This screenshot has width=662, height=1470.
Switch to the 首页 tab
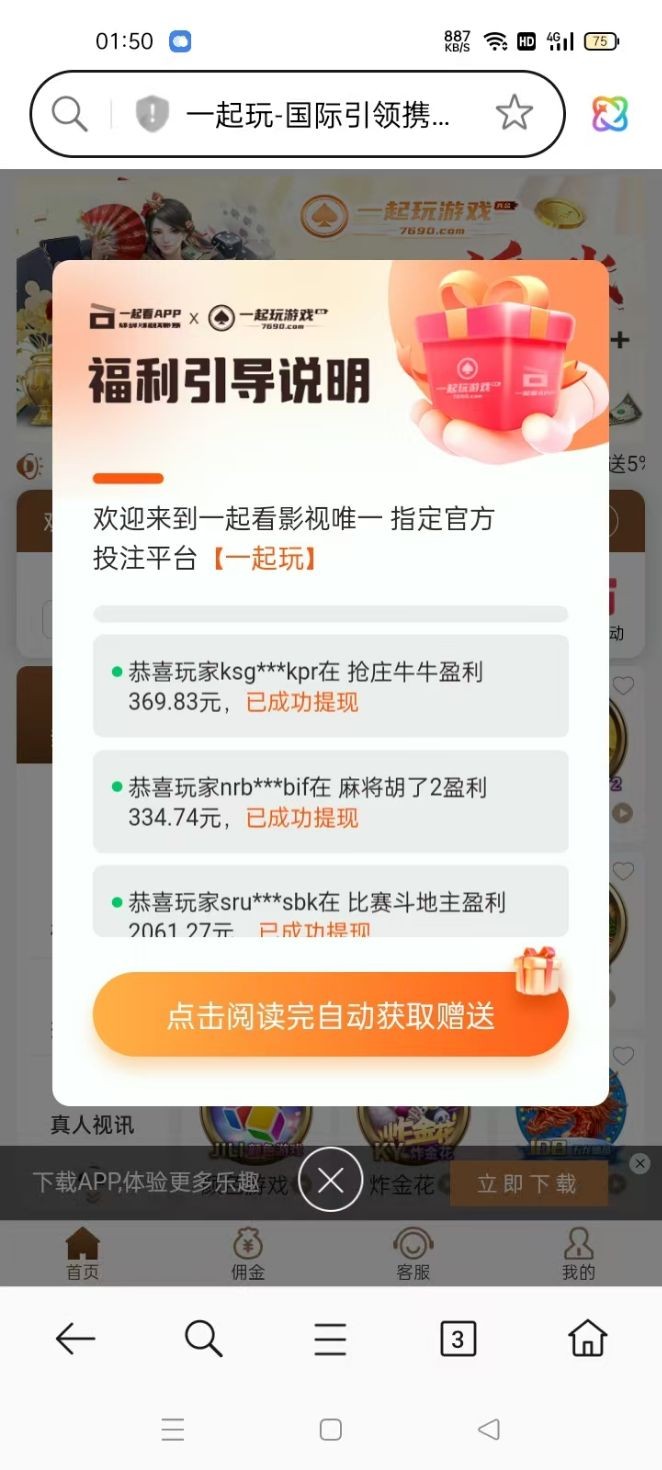(82, 1254)
